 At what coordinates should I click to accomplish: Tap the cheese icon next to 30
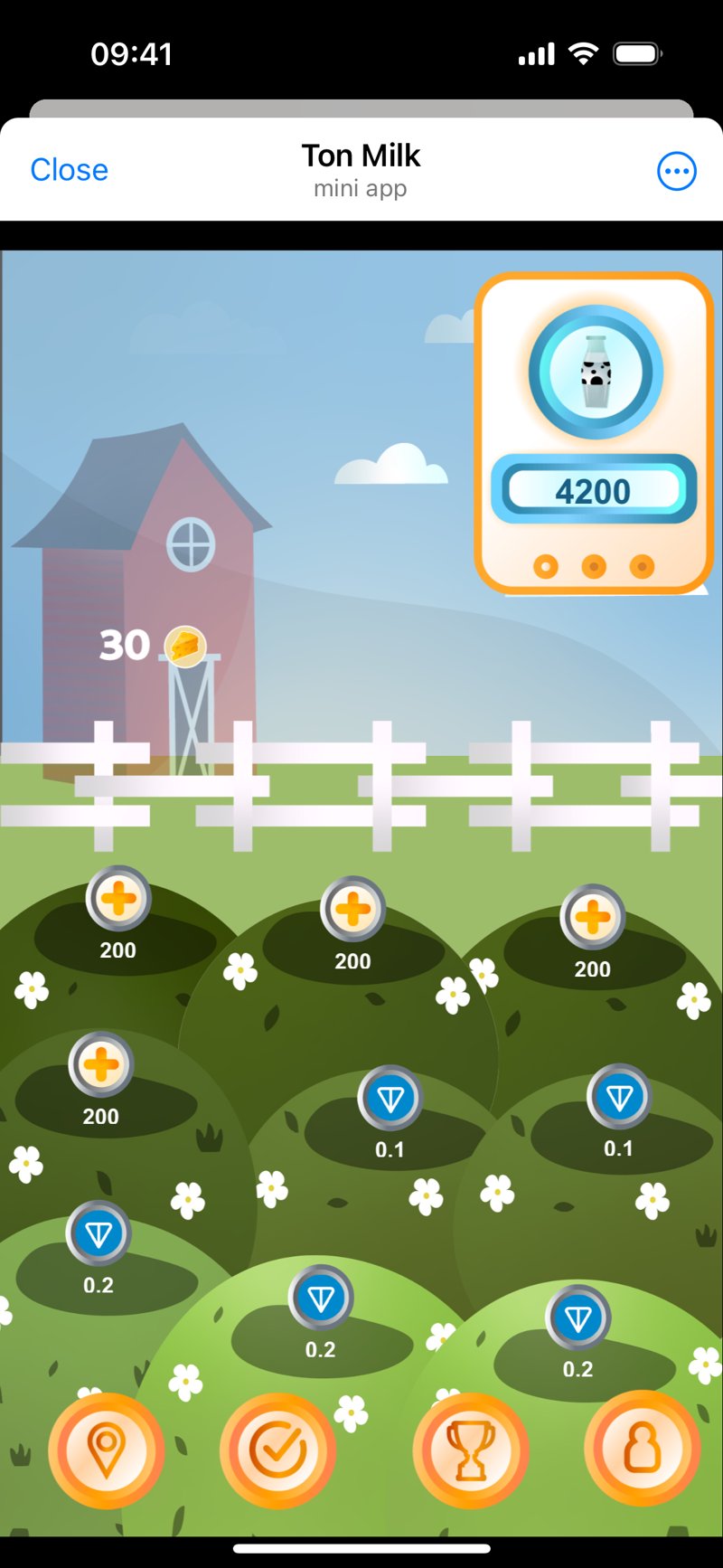pos(183,646)
